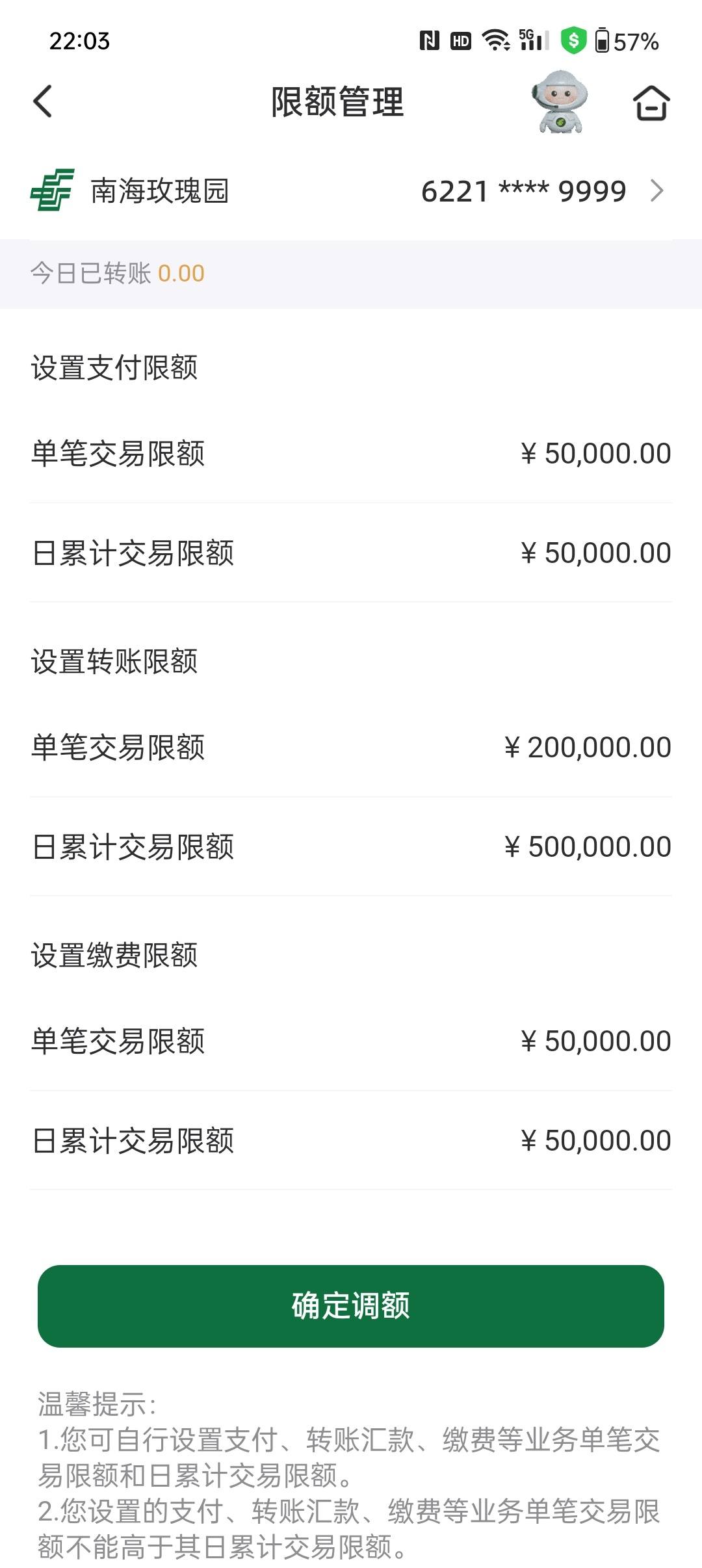
Task: Edit payment single transaction limit ¥50,000.00
Action: 351,453
